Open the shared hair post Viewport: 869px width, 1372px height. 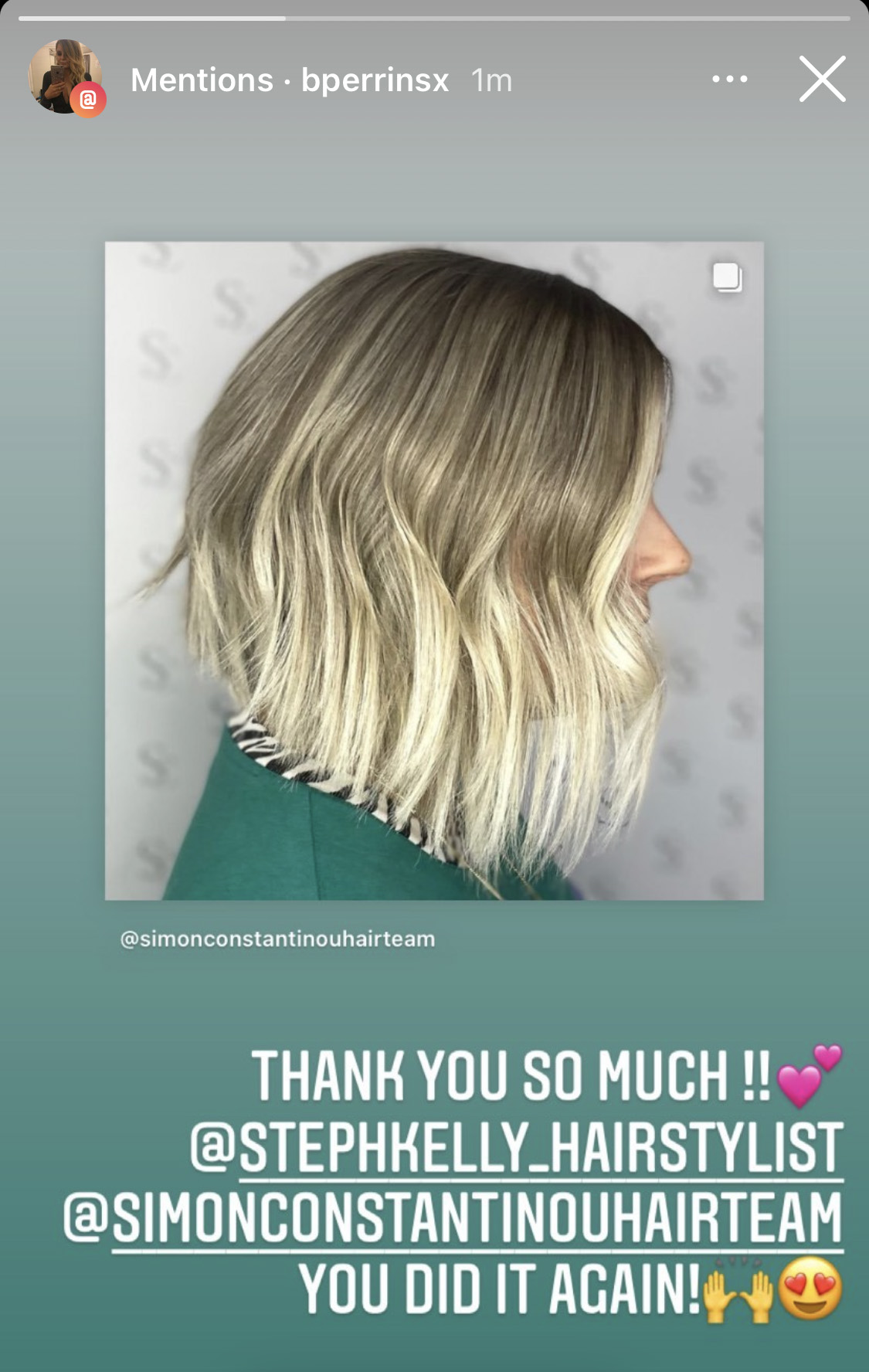tap(434, 570)
